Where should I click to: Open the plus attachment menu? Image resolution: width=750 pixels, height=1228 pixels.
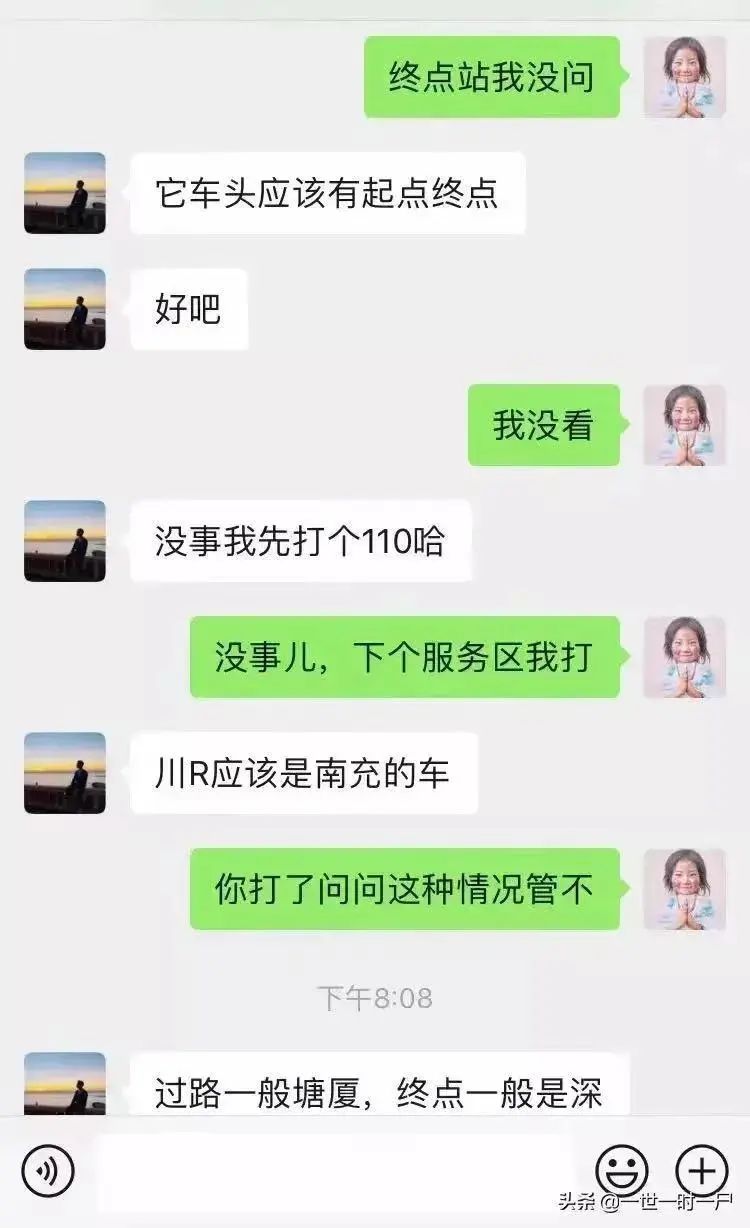point(702,1169)
